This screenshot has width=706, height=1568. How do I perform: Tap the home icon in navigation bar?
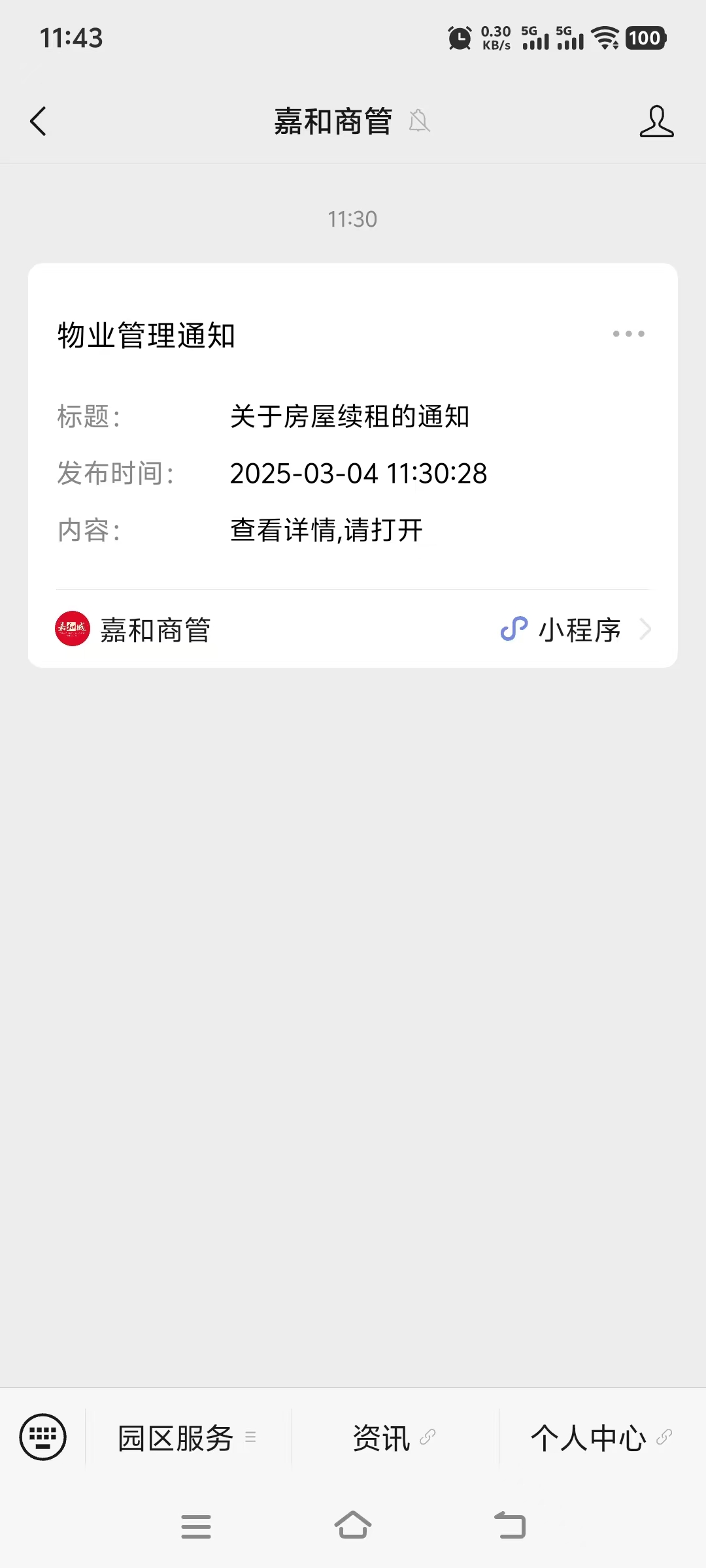[x=353, y=1526]
